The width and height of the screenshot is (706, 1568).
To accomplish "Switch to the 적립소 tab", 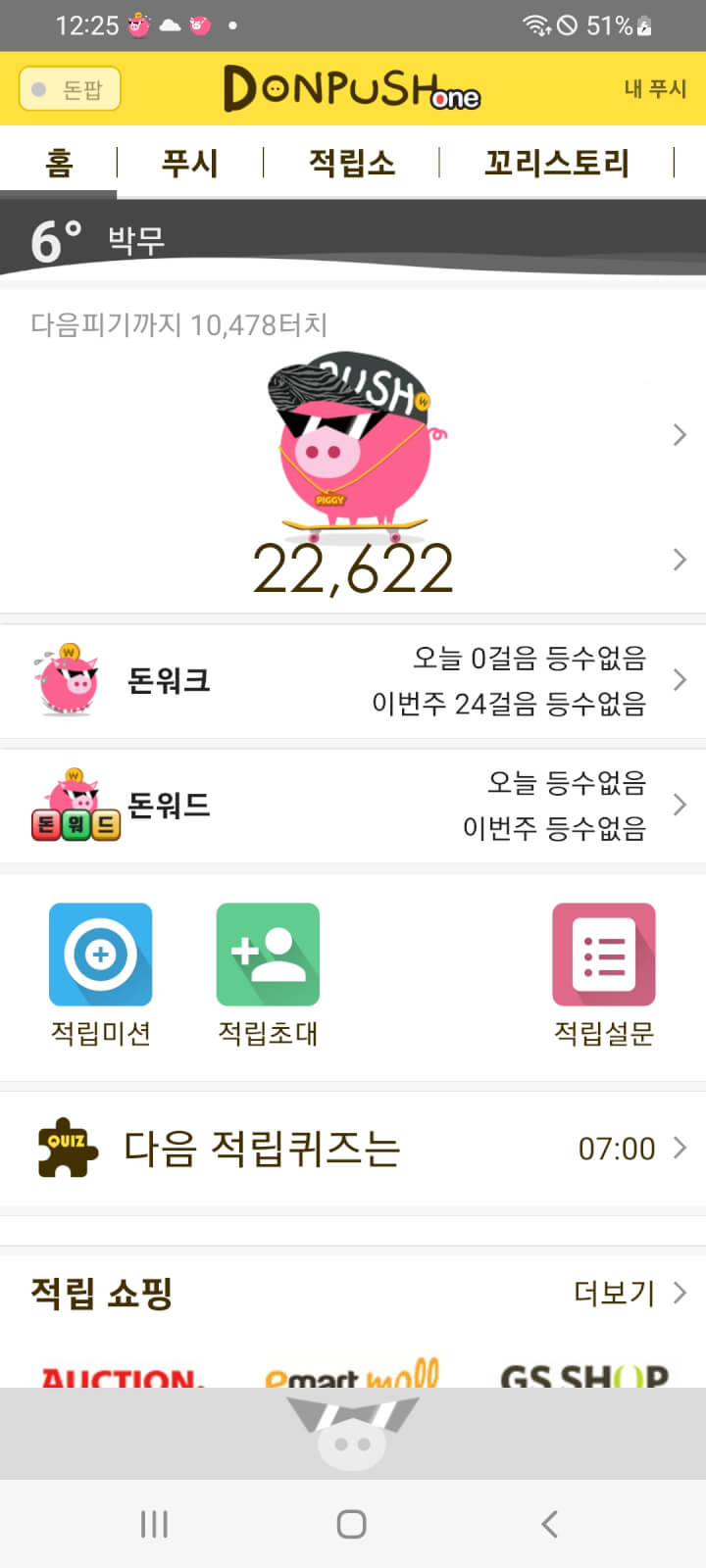I will (352, 163).
